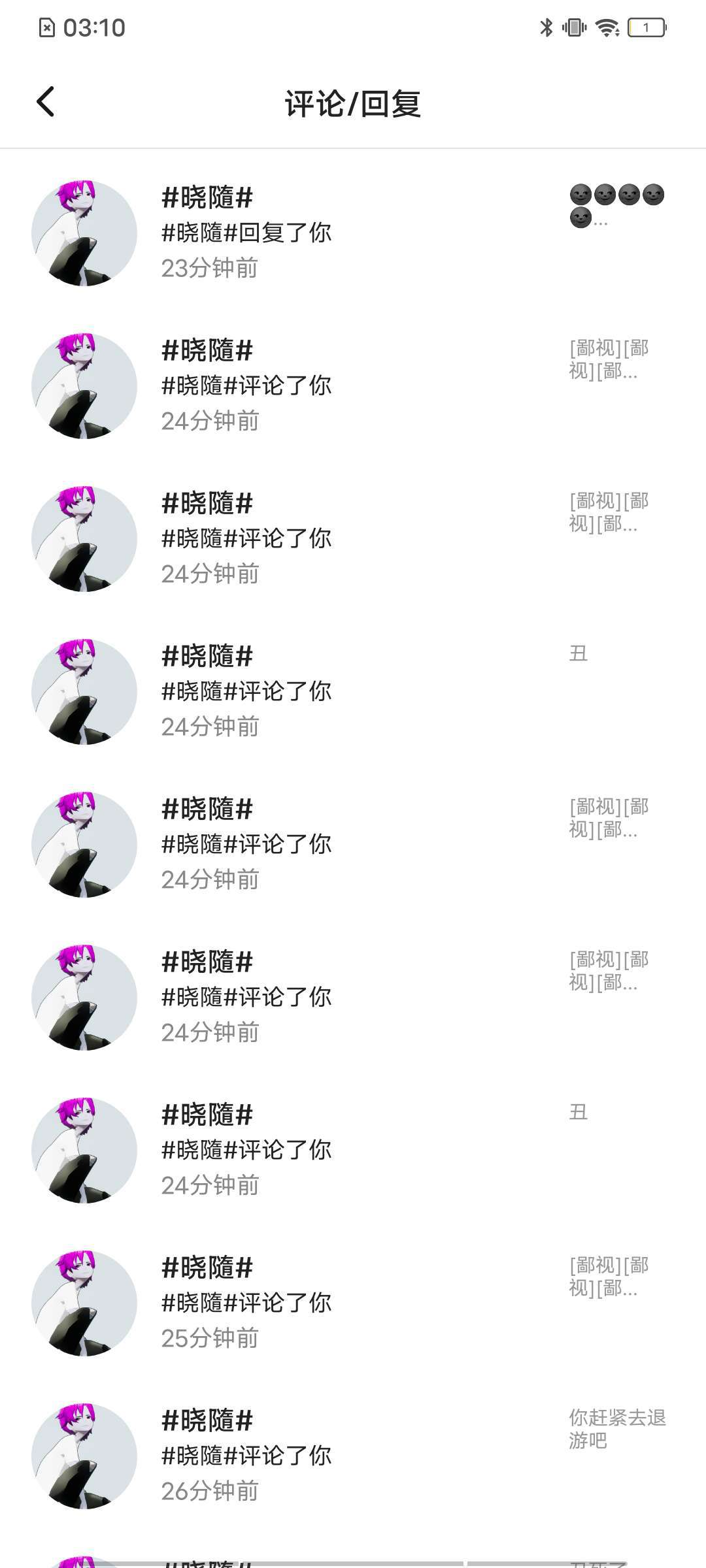Open the comment notification from 25分钟前

[x=353, y=1302]
